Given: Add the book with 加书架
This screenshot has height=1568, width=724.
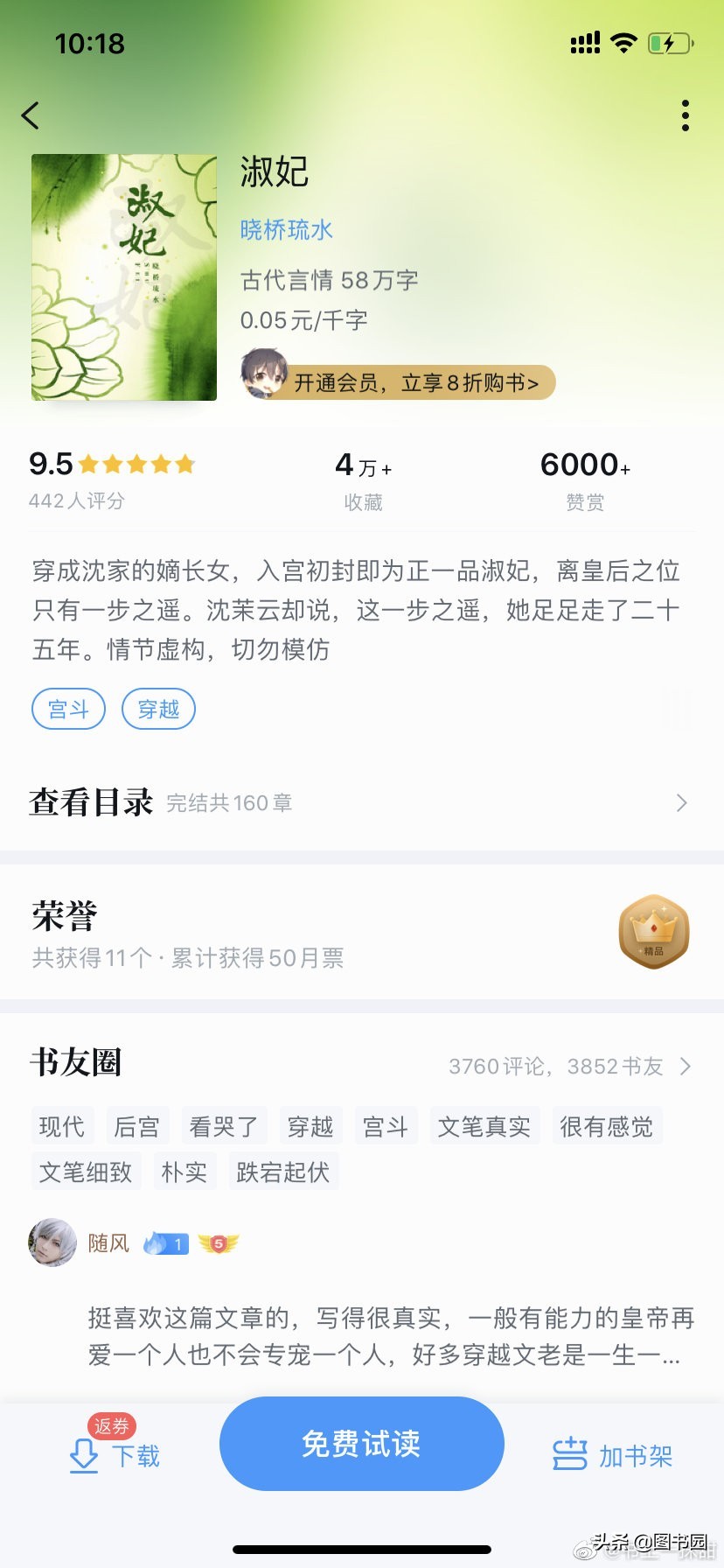Looking at the screenshot, I should pyautogui.click(x=612, y=1455).
